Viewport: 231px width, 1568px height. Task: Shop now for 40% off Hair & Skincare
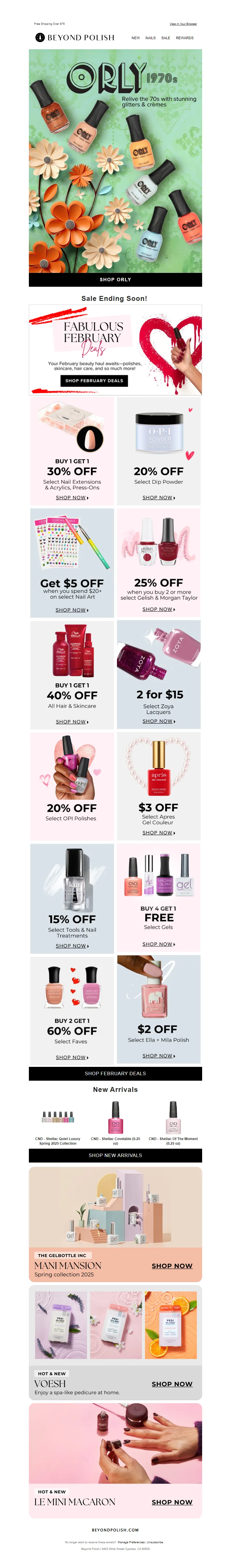(x=72, y=721)
